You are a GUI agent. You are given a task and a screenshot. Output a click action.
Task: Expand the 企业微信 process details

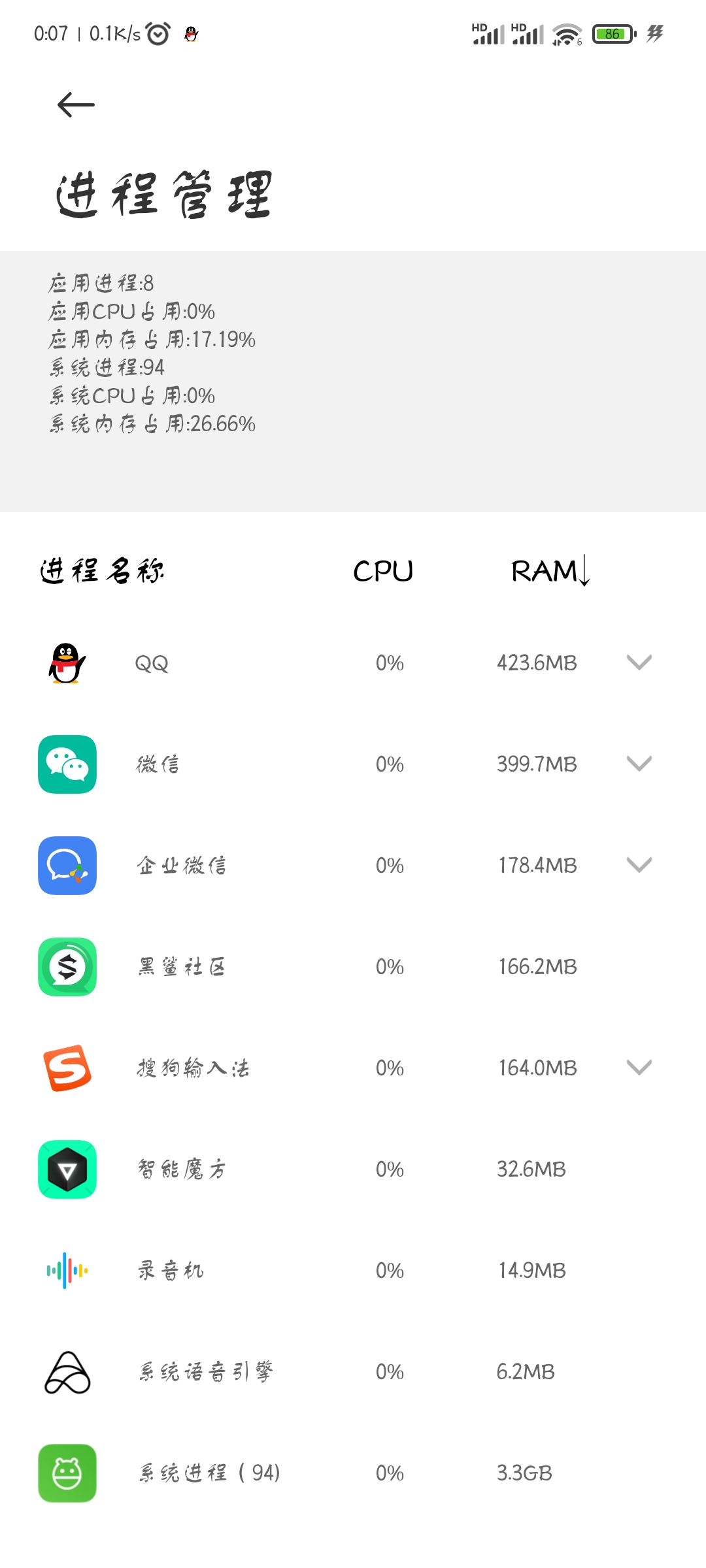[x=639, y=865]
